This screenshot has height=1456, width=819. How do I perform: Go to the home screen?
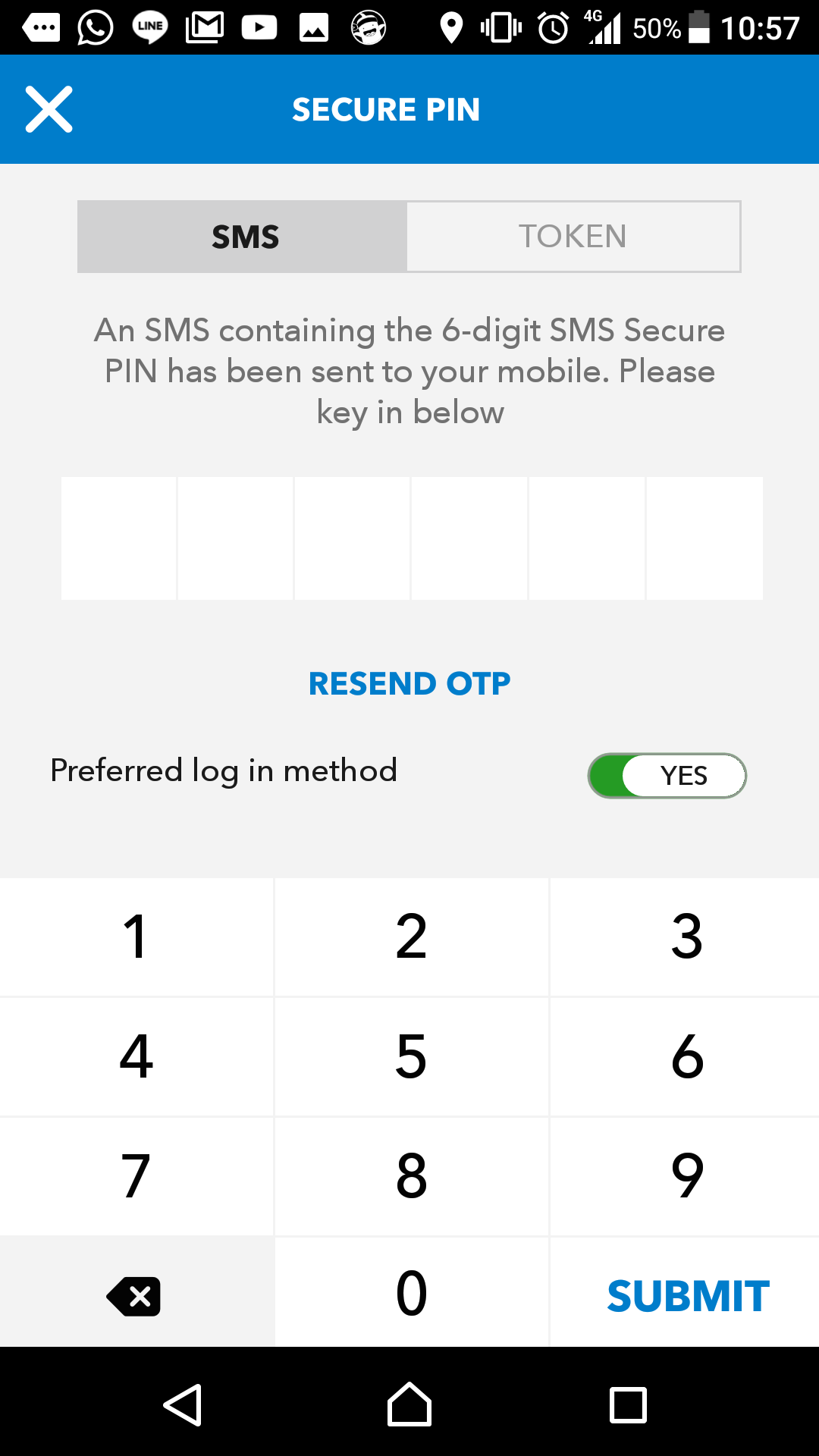click(x=409, y=1405)
